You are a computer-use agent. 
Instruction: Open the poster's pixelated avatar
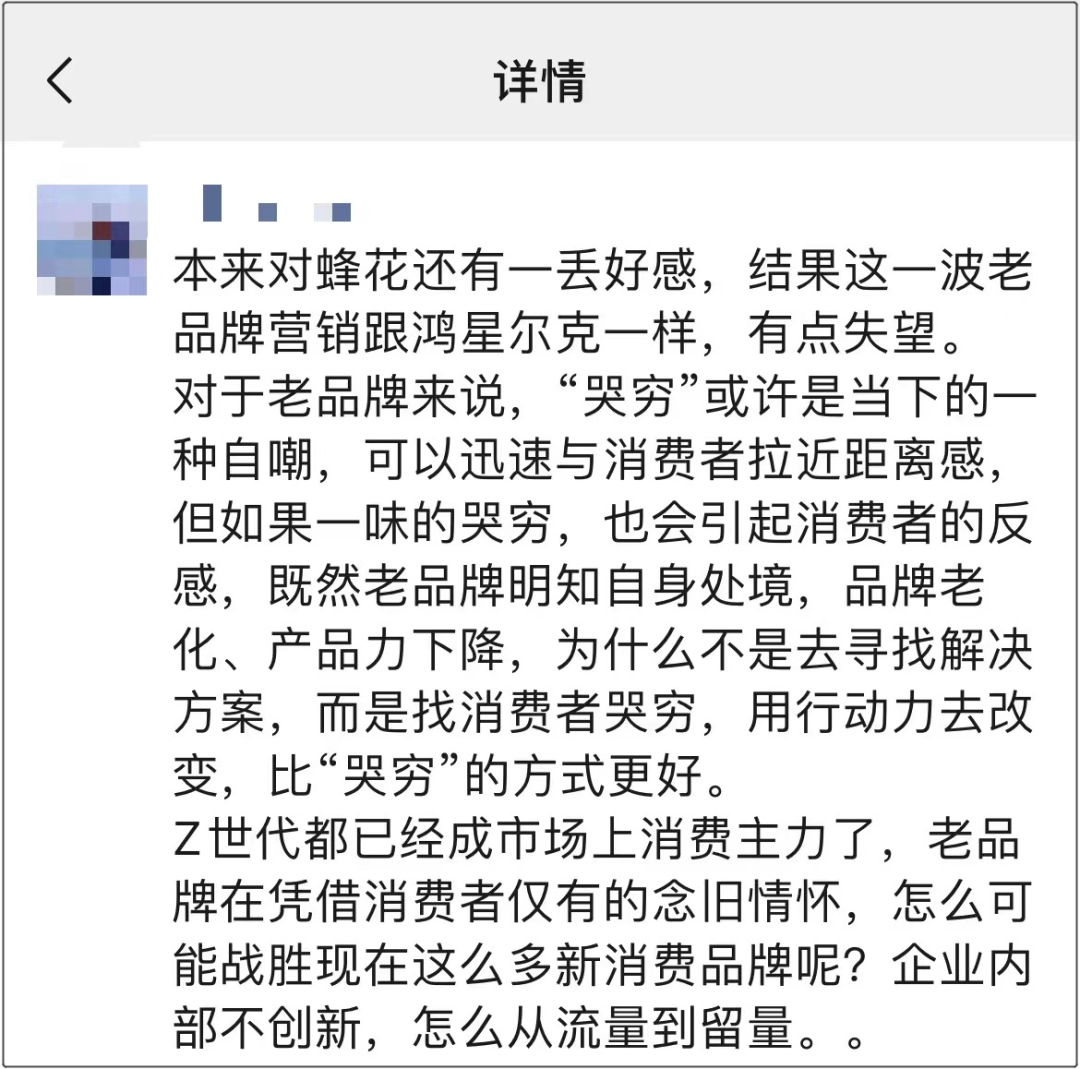pyautogui.click(x=92, y=241)
